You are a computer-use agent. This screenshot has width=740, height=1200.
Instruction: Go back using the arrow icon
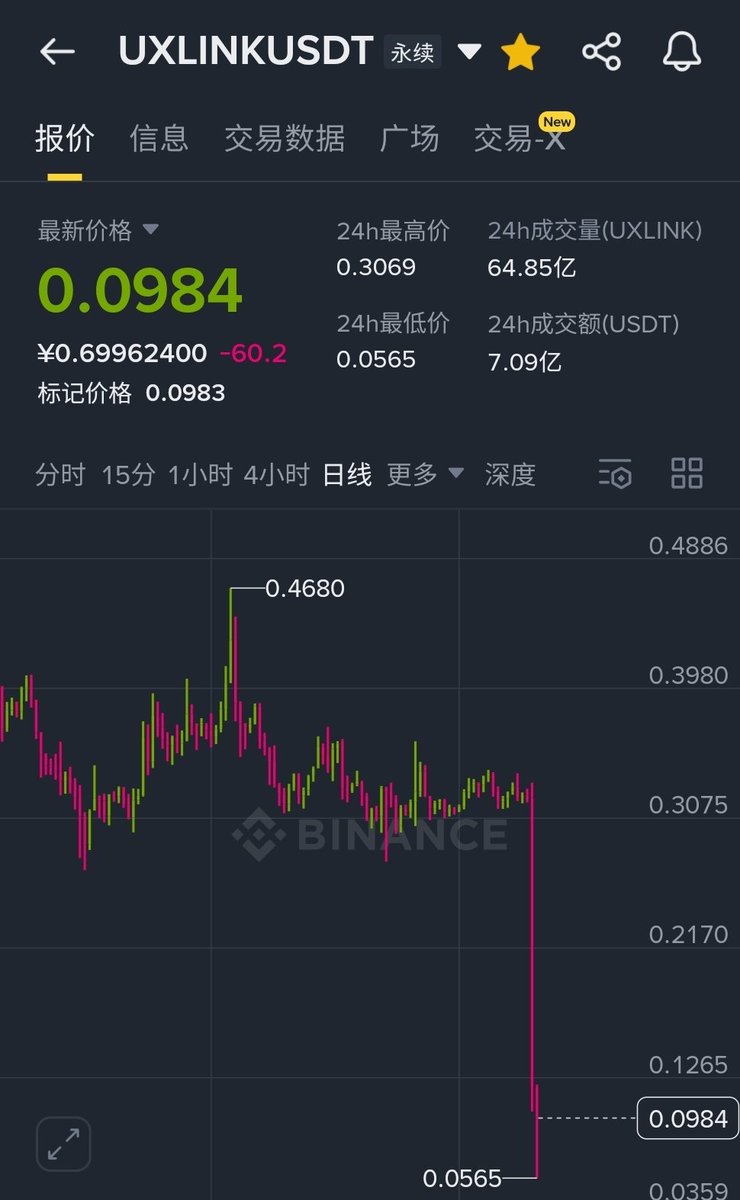pos(57,52)
